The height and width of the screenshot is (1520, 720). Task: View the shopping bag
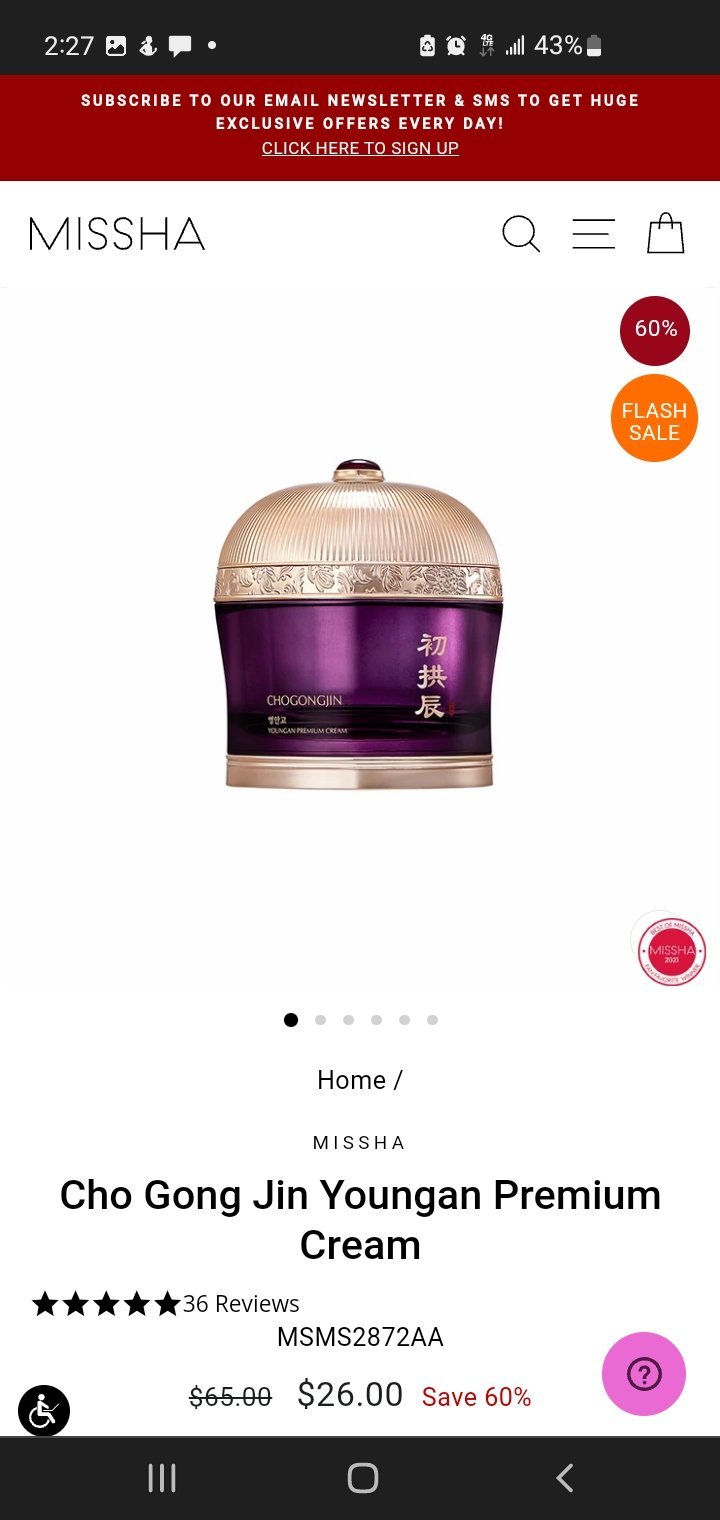point(665,235)
